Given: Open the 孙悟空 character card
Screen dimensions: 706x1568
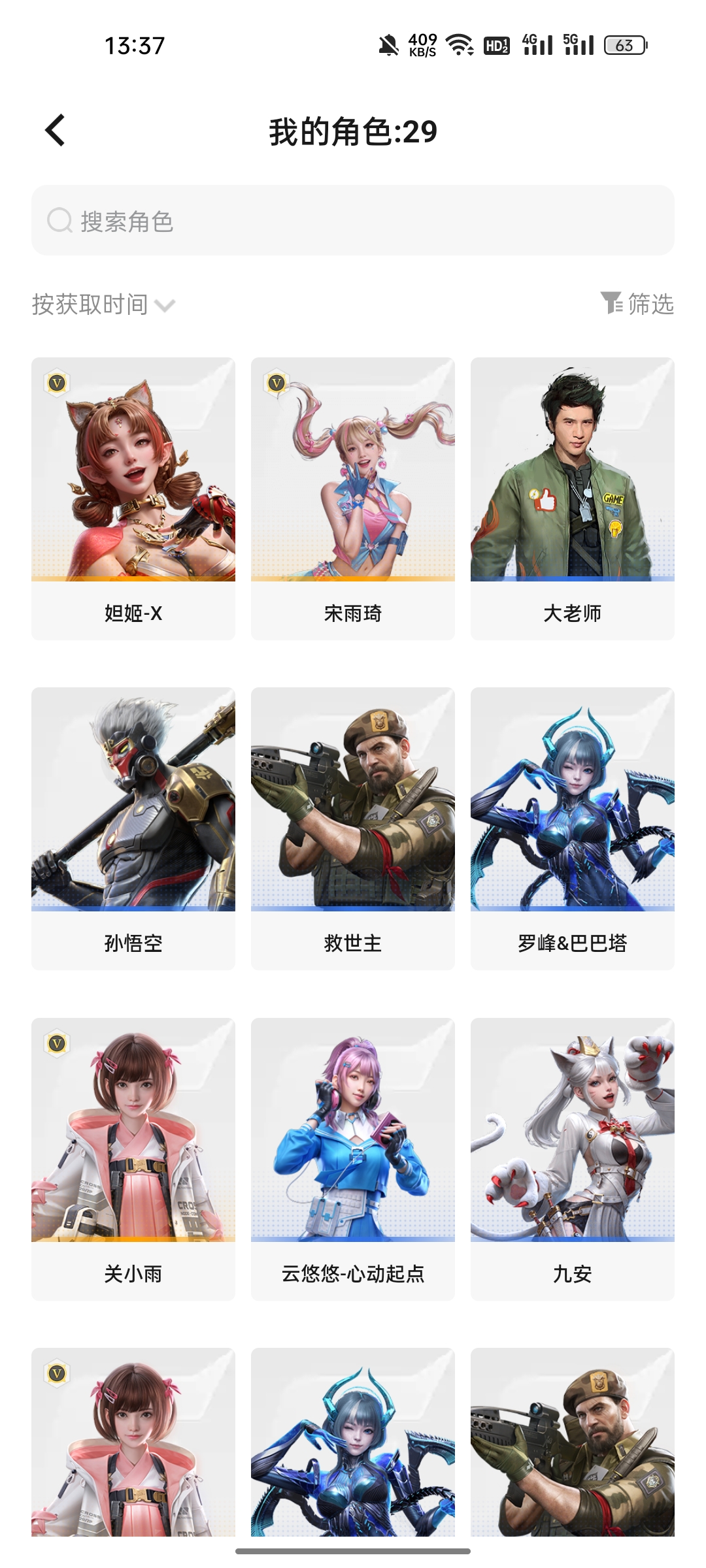Looking at the screenshot, I should click(x=133, y=828).
